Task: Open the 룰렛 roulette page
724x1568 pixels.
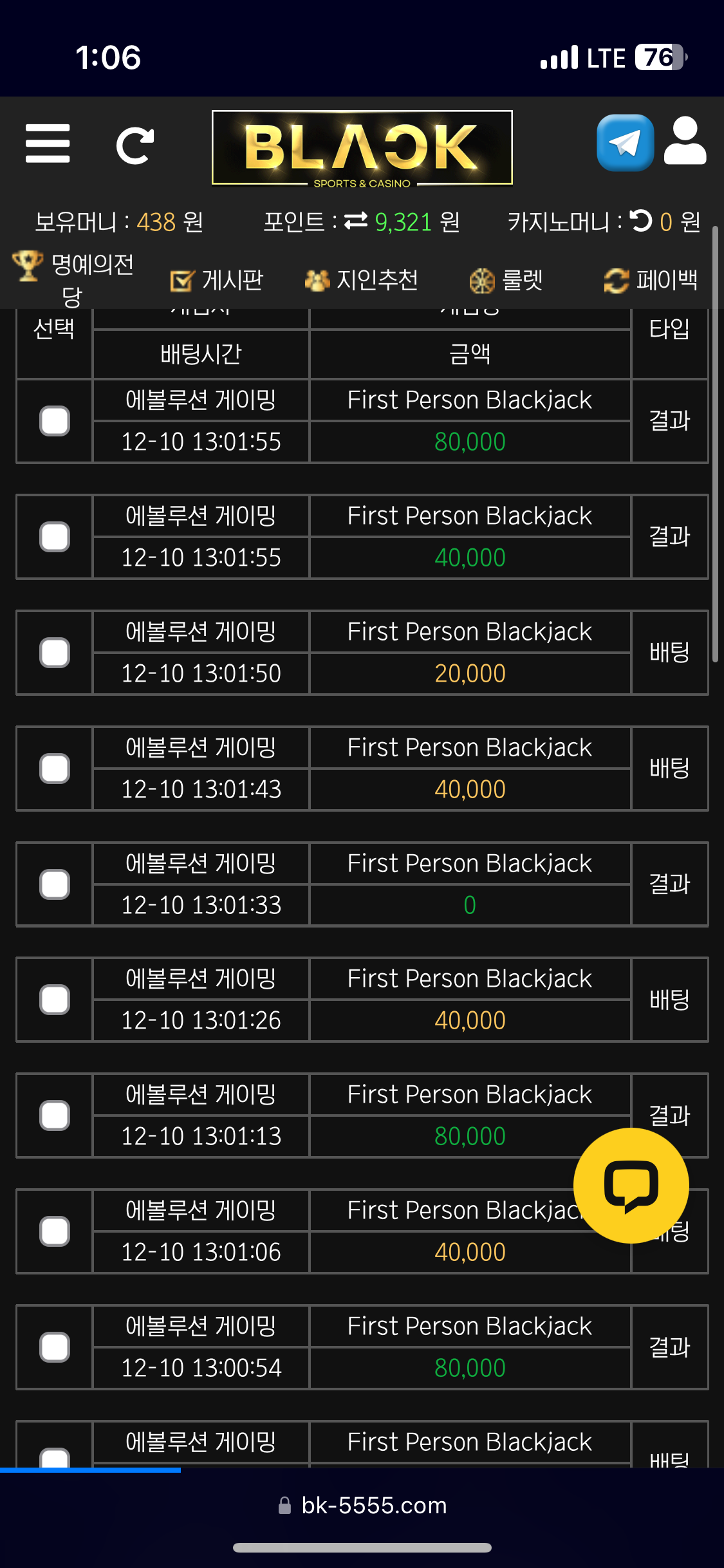Action: (506, 280)
